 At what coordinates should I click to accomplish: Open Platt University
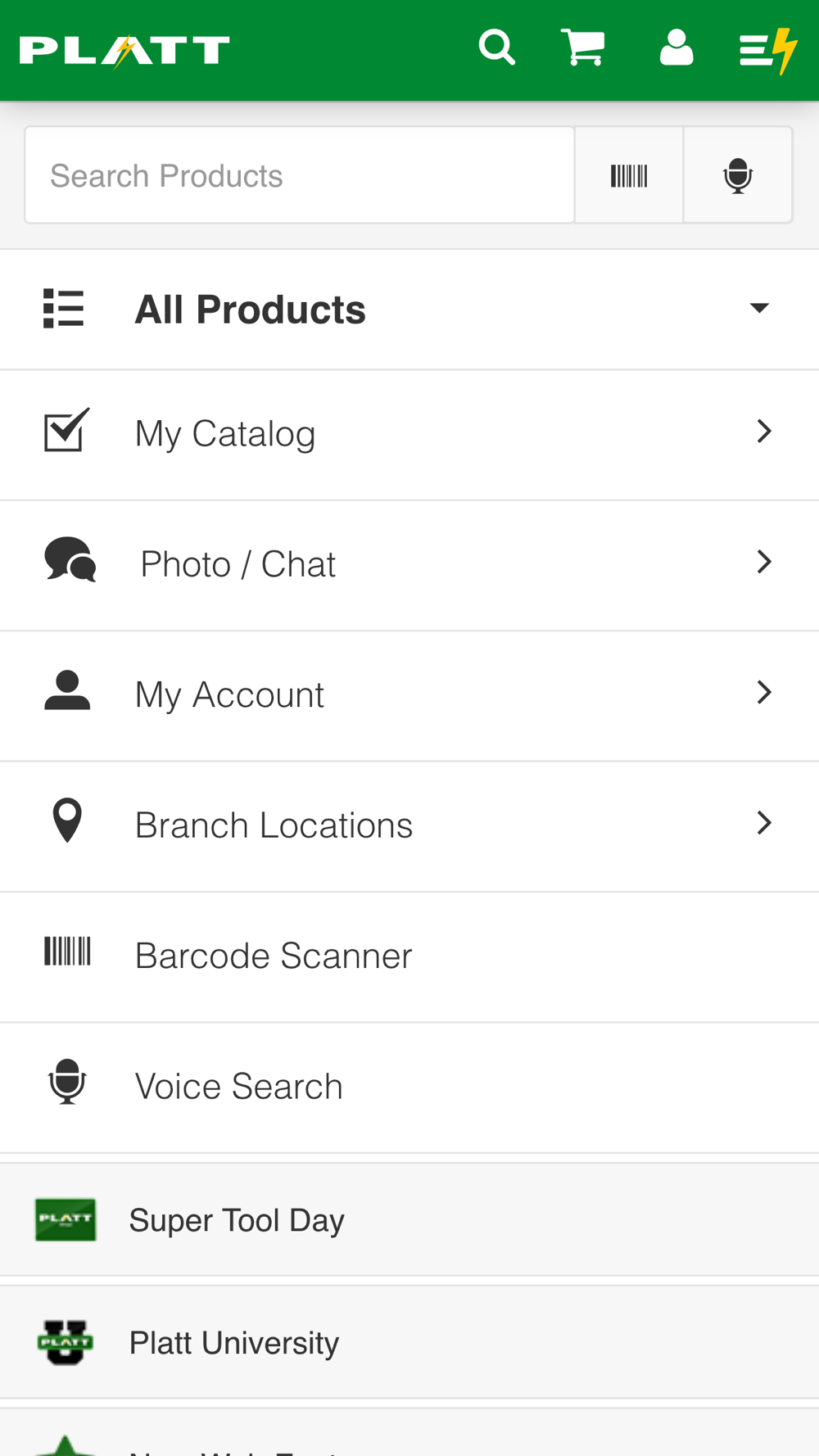click(x=409, y=1342)
